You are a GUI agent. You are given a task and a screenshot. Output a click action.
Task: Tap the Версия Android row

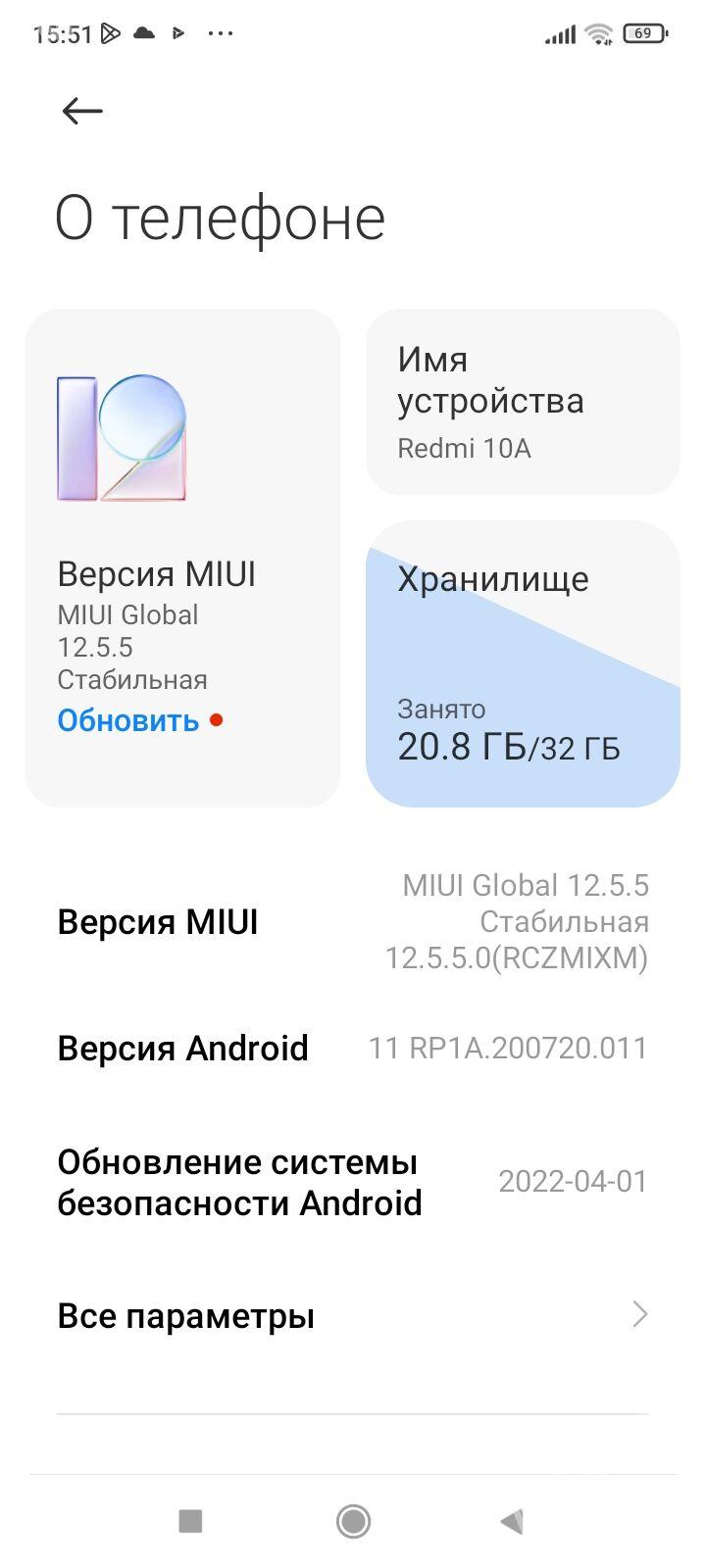(353, 1048)
